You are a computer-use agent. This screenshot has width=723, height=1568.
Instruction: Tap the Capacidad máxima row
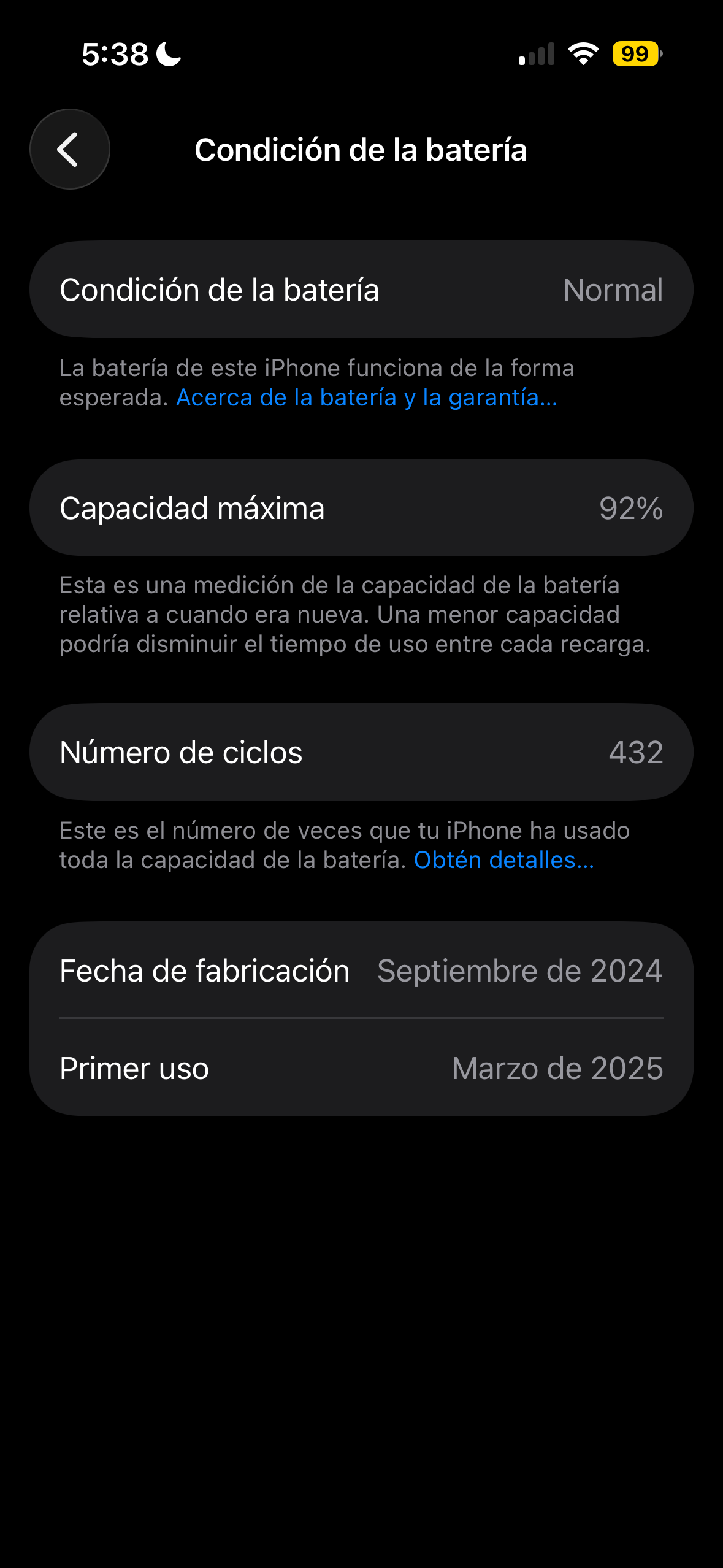click(362, 507)
